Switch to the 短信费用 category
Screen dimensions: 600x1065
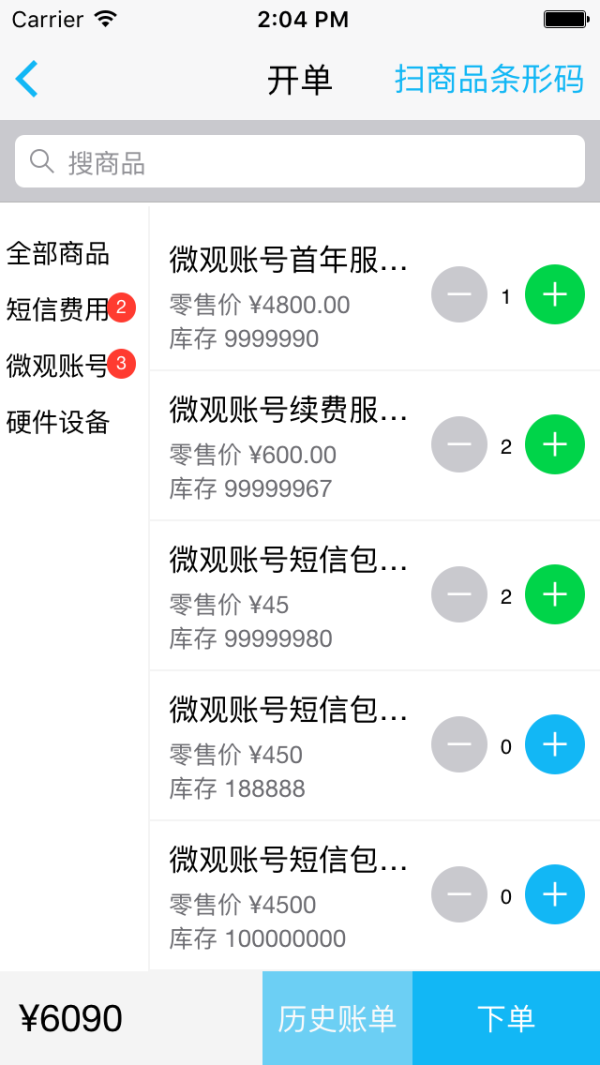click(x=58, y=310)
